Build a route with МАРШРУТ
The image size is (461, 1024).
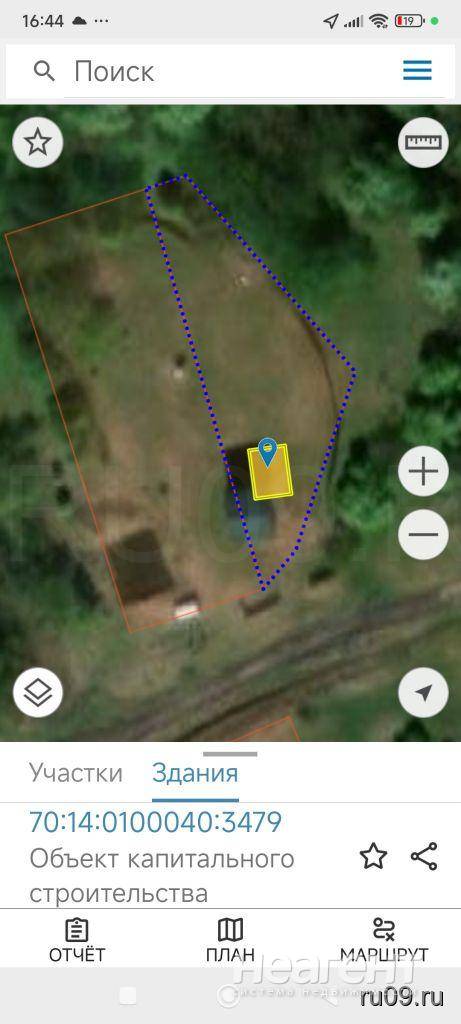[384, 940]
